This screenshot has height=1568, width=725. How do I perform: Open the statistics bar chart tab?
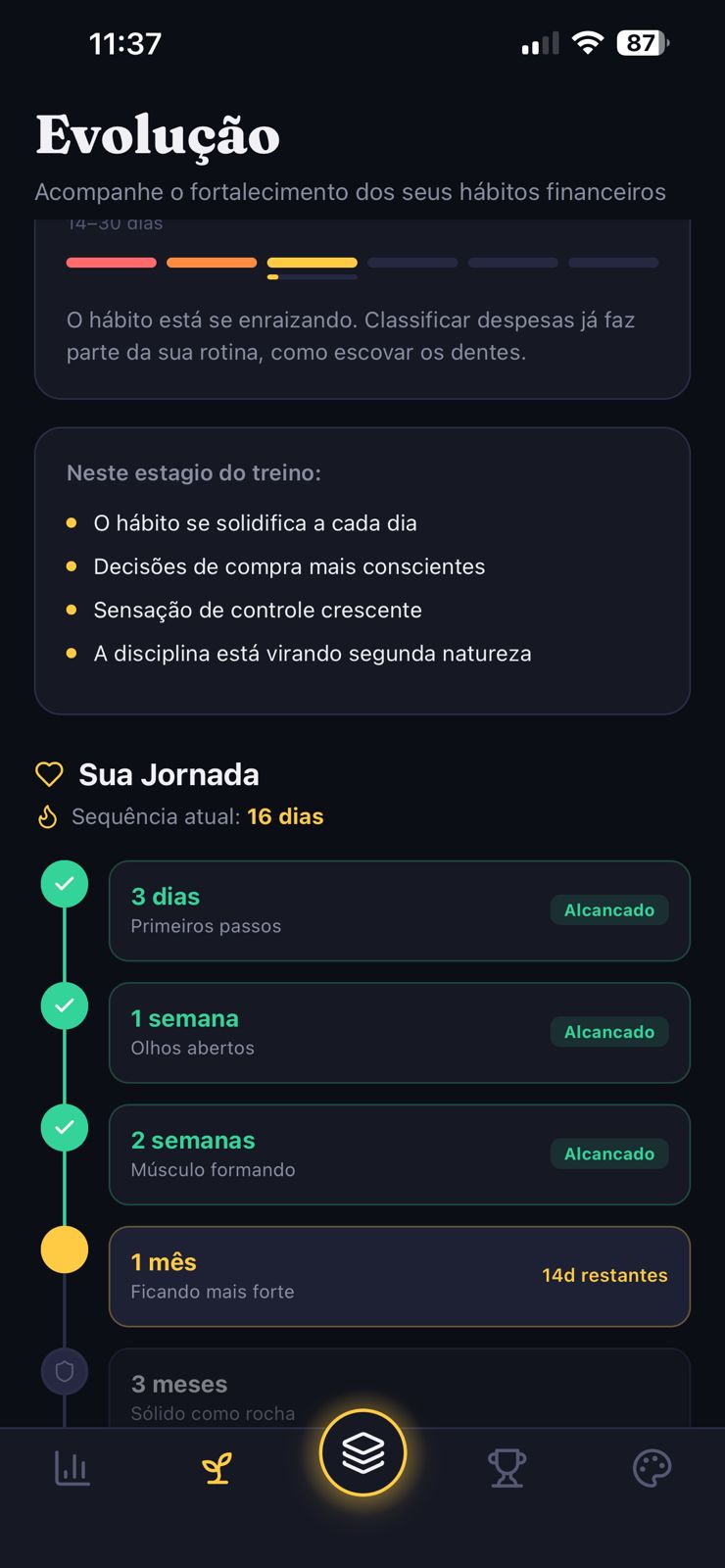(x=72, y=1468)
